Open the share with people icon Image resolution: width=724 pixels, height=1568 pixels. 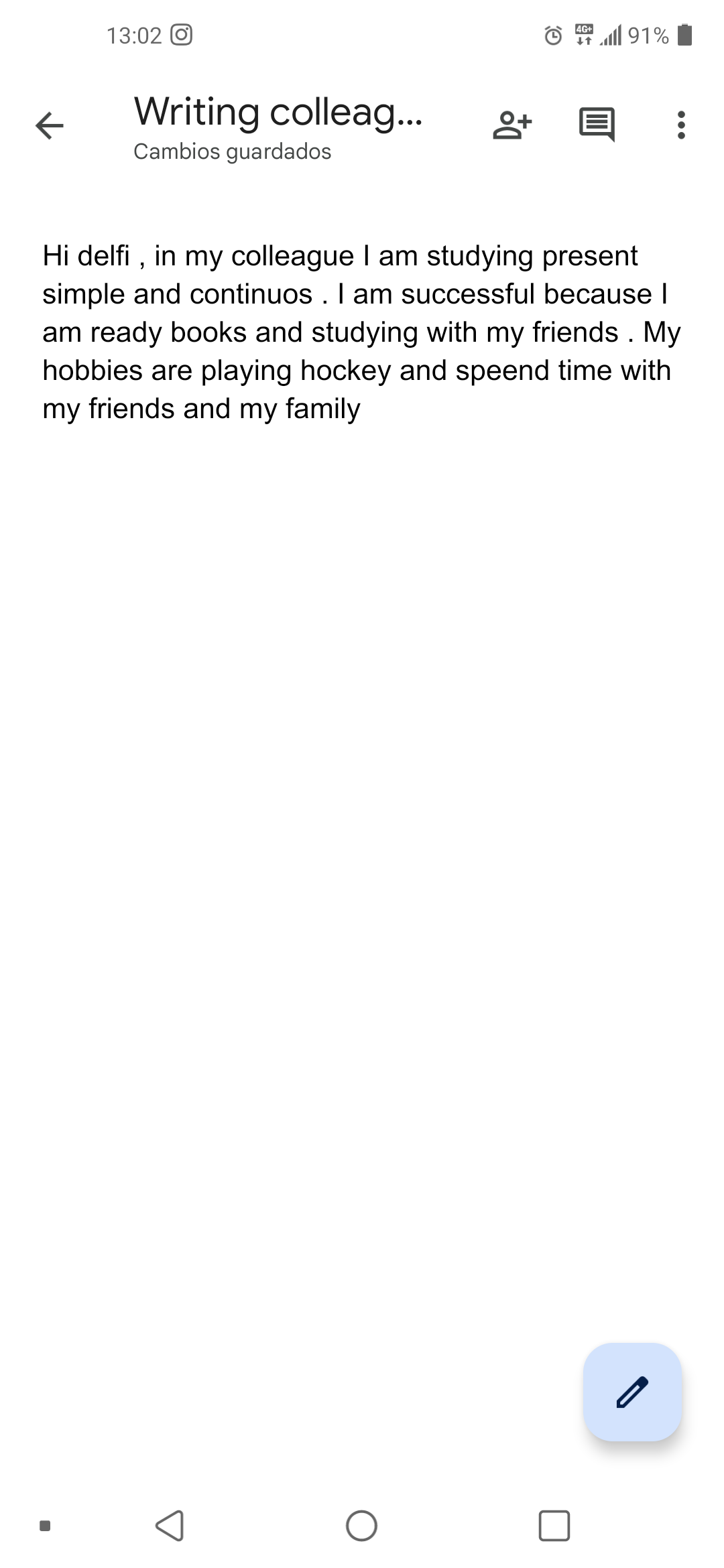coord(511,125)
